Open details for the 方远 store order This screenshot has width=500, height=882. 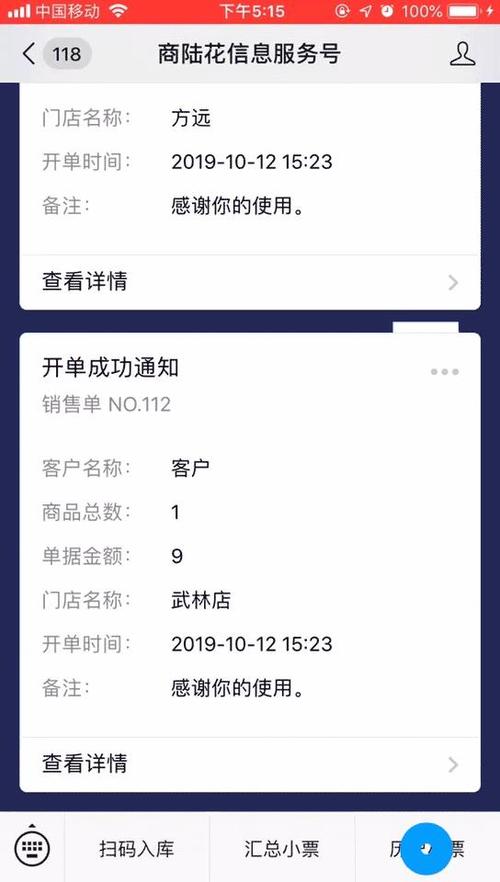coord(250,282)
